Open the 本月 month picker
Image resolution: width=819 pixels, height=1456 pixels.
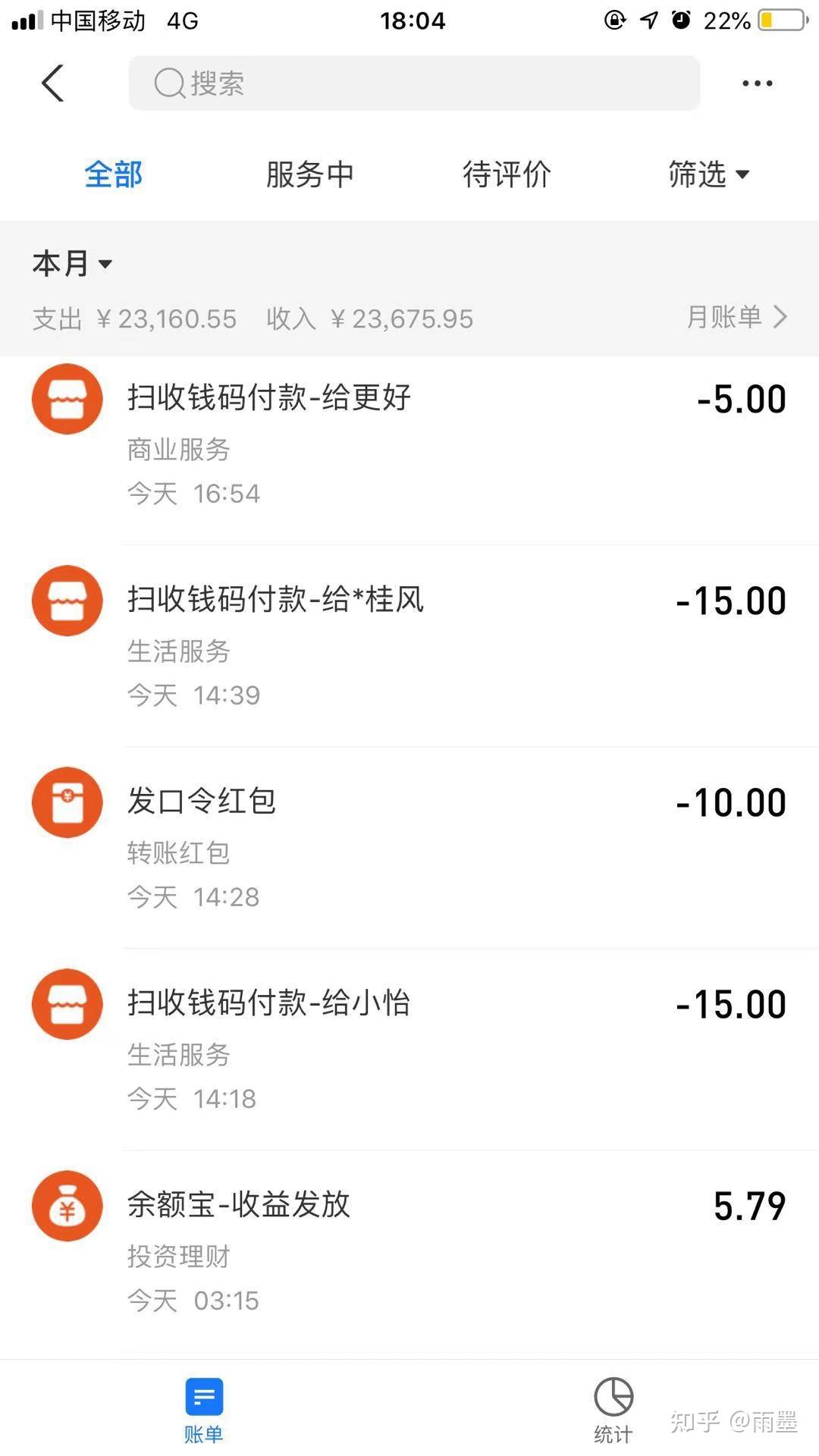click(72, 264)
